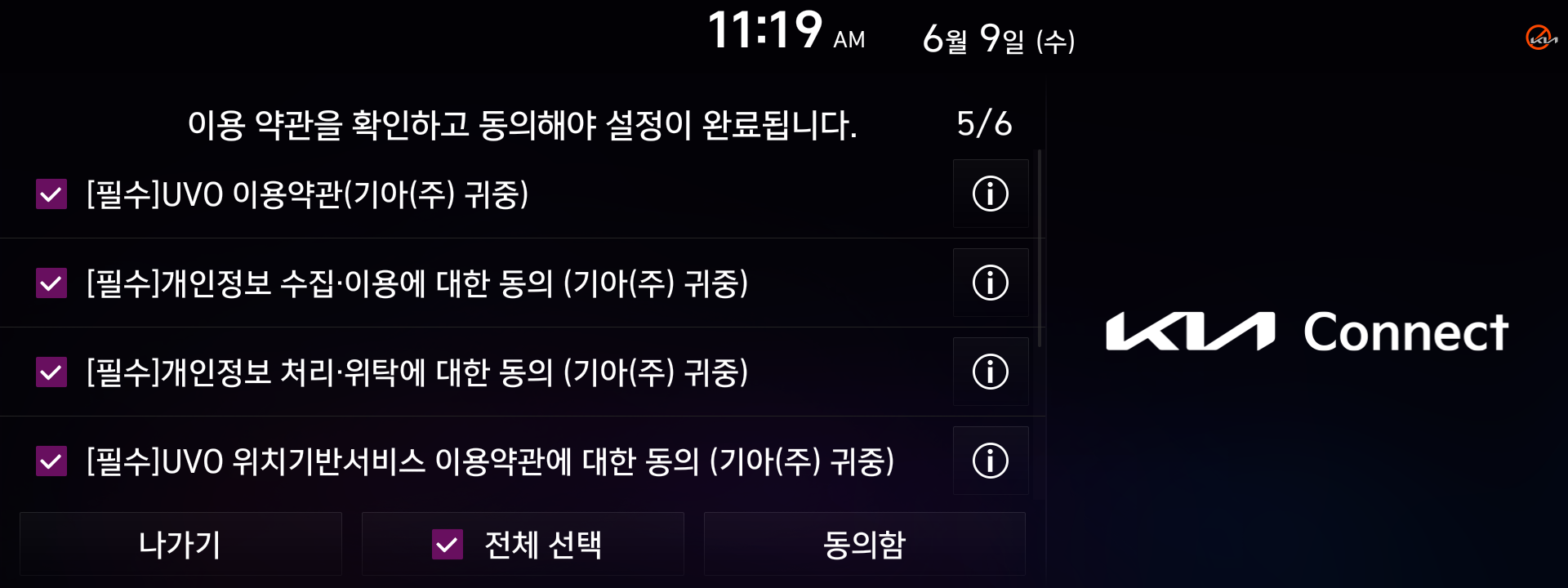1568x588 pixels.
Task: Uncheck the UVO 이용약관 checkbox
Action: pos(51,194)
